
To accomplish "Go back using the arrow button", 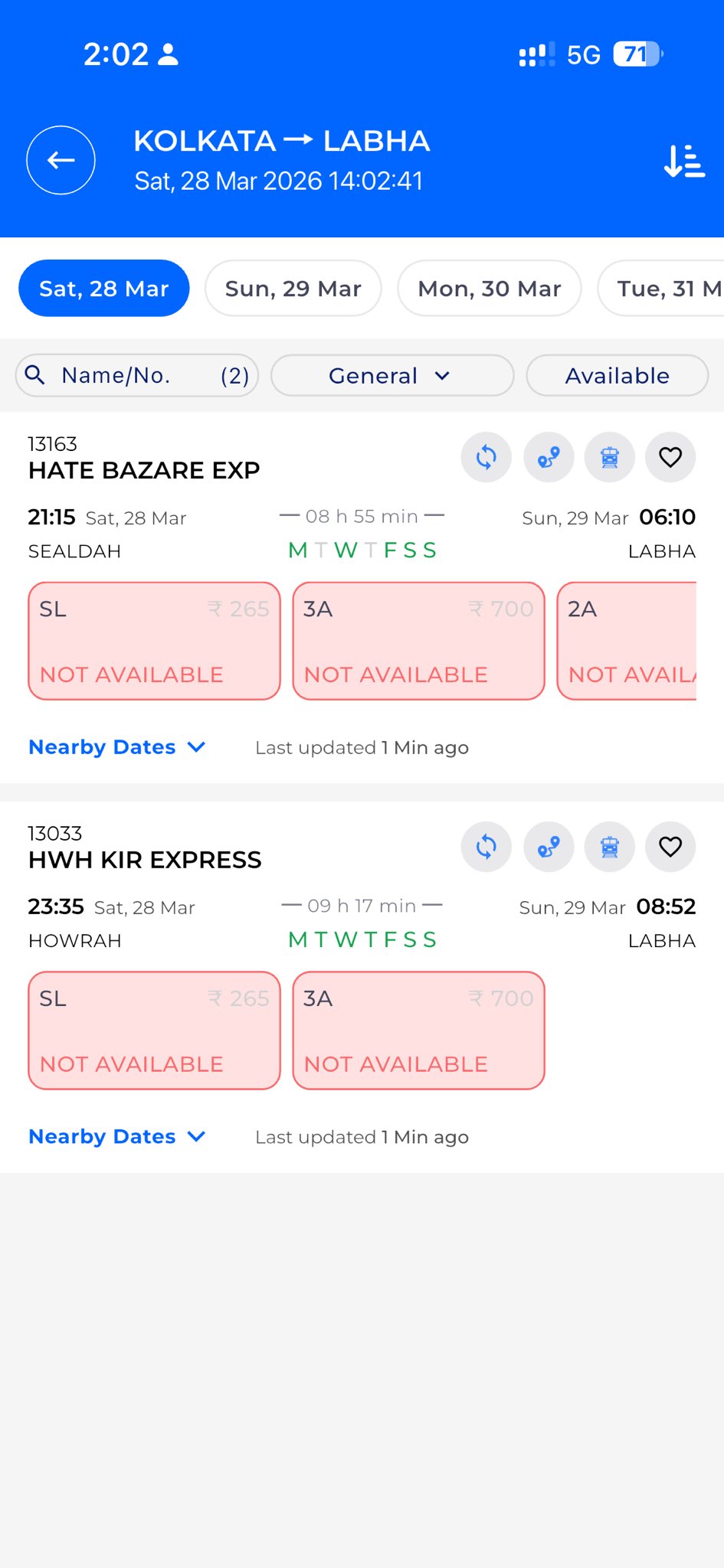I will [x=61, y=160].
